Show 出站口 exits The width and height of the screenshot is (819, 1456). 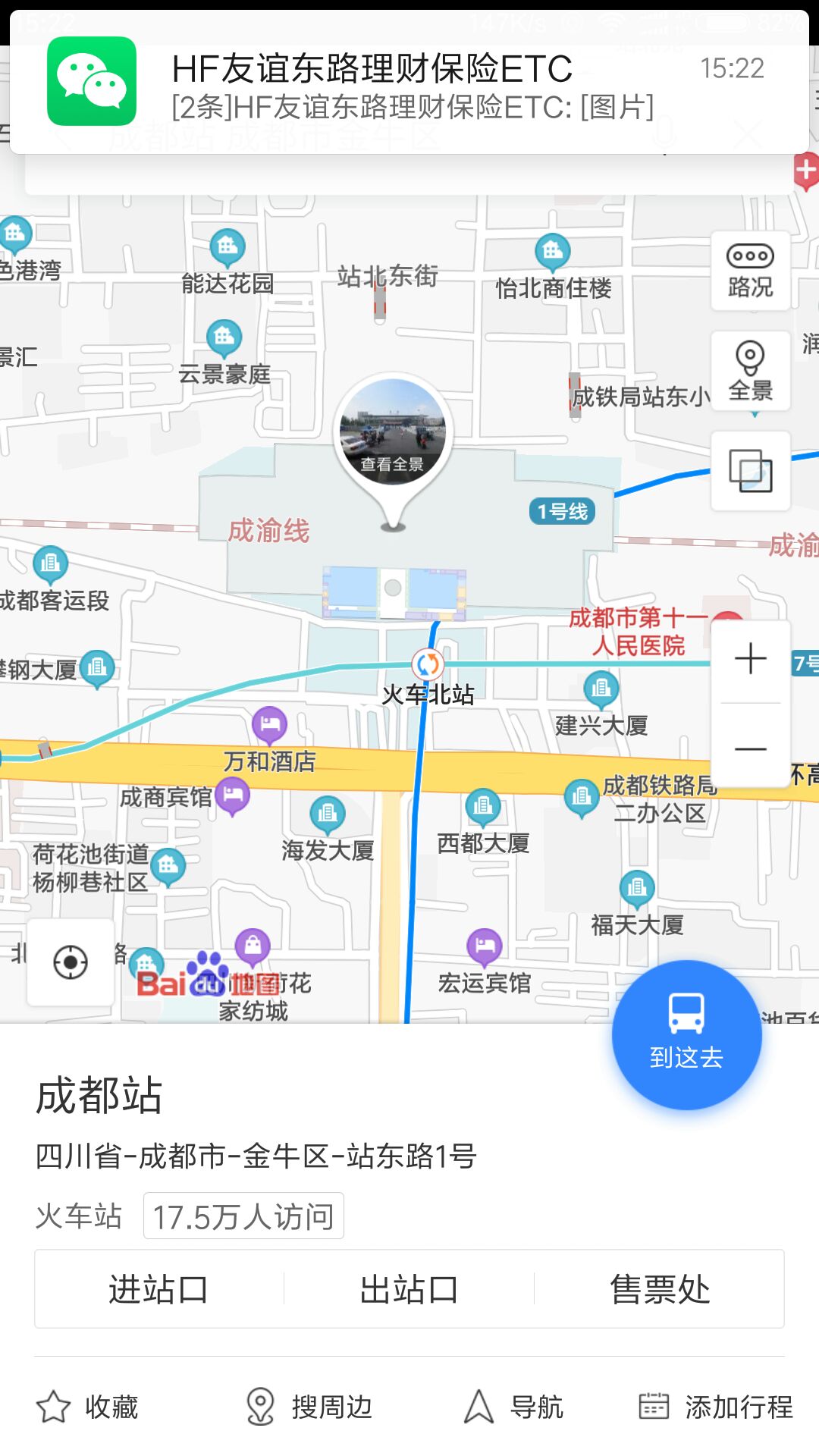(x=409, y=1289)
